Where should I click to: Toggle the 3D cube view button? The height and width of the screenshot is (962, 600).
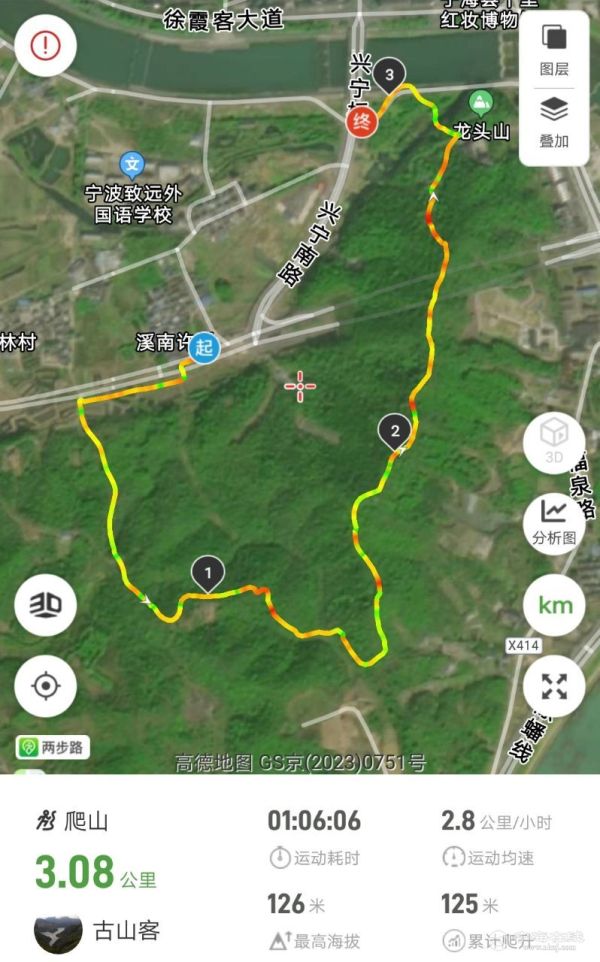point(554,442)
